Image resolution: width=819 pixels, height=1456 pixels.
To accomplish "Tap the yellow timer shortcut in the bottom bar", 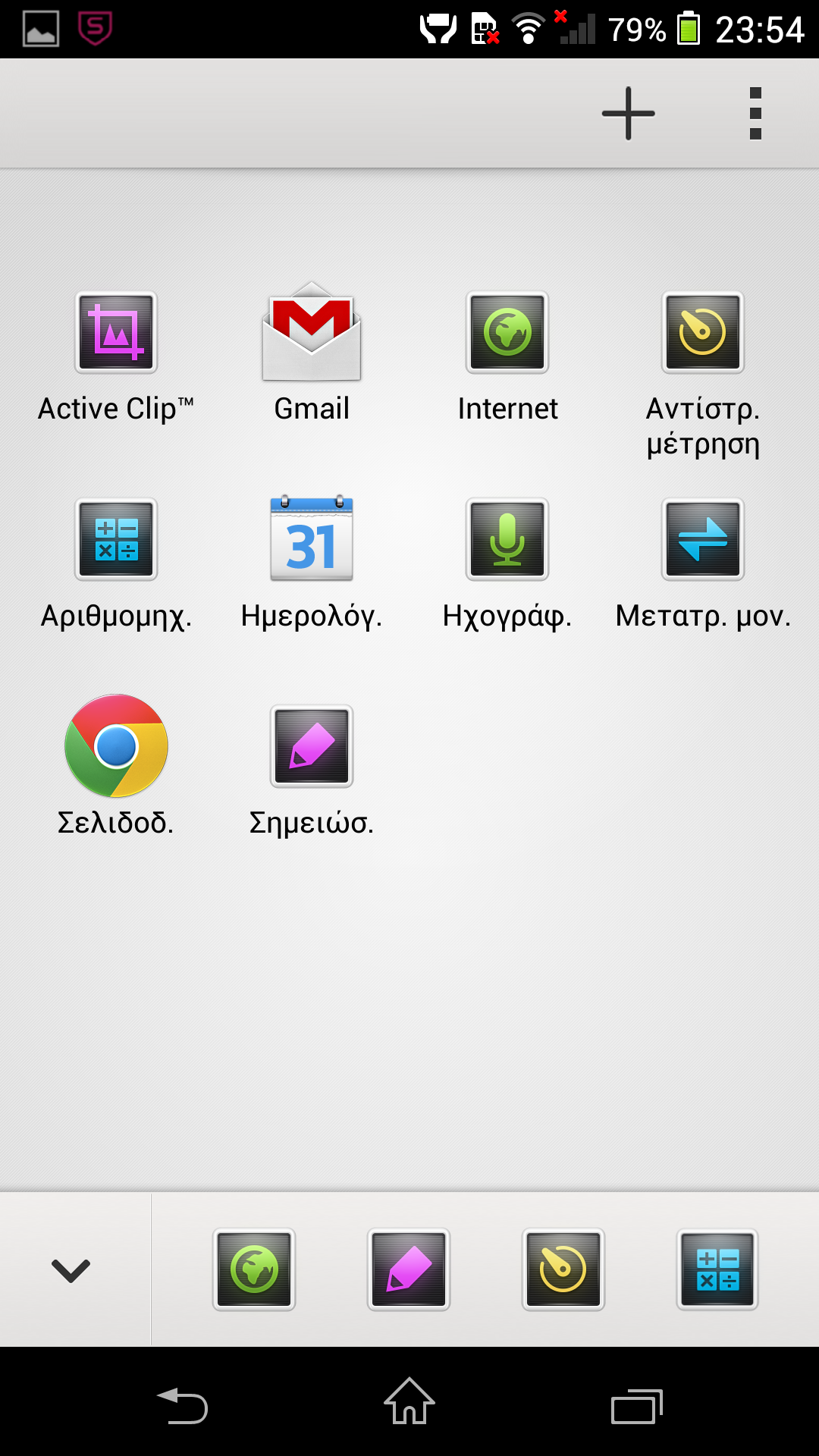I will (x=563, y=1269).
